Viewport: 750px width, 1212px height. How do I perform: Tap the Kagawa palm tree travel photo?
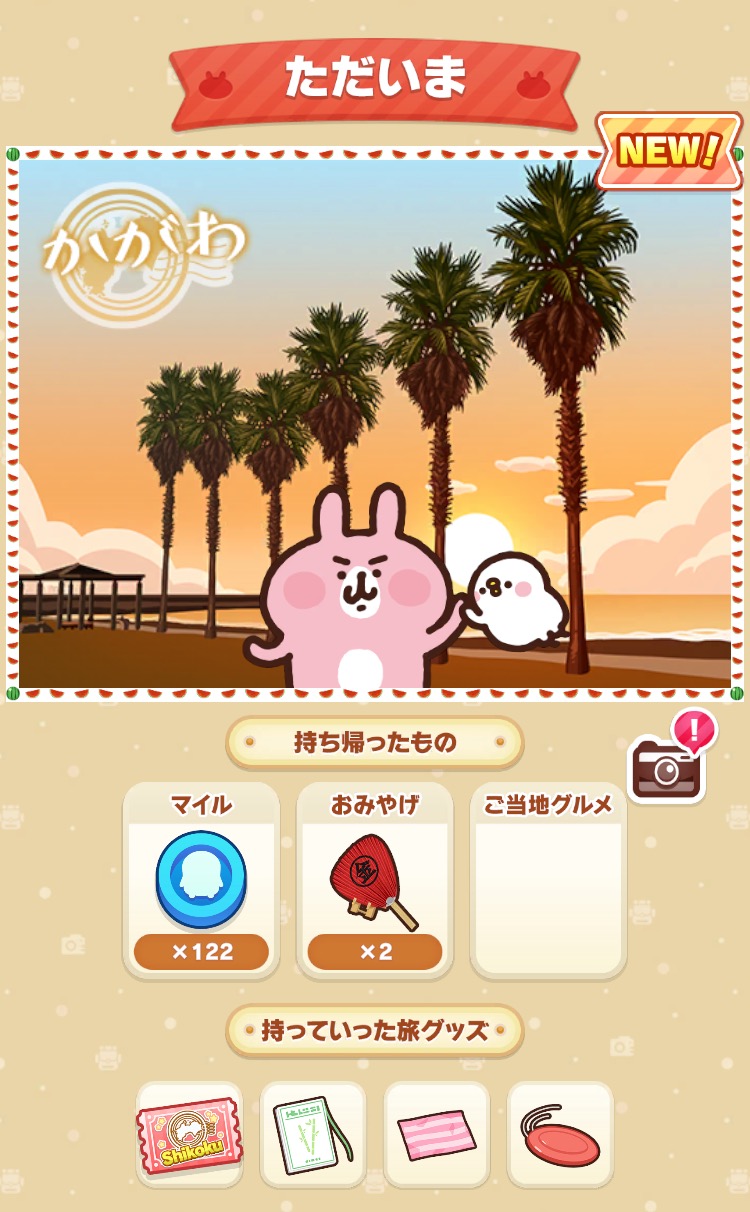(x=375, y=423)
